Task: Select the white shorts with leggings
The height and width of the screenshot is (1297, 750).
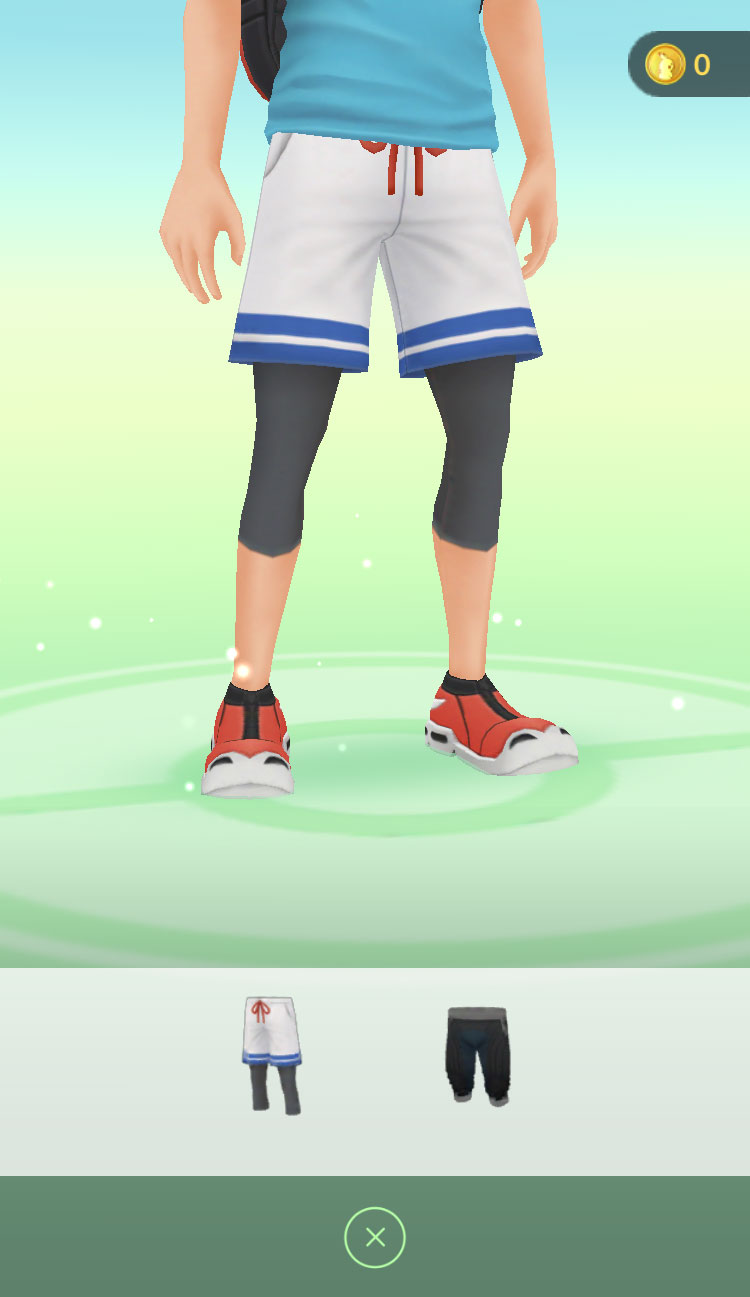Action: (x=272, y=1055)
